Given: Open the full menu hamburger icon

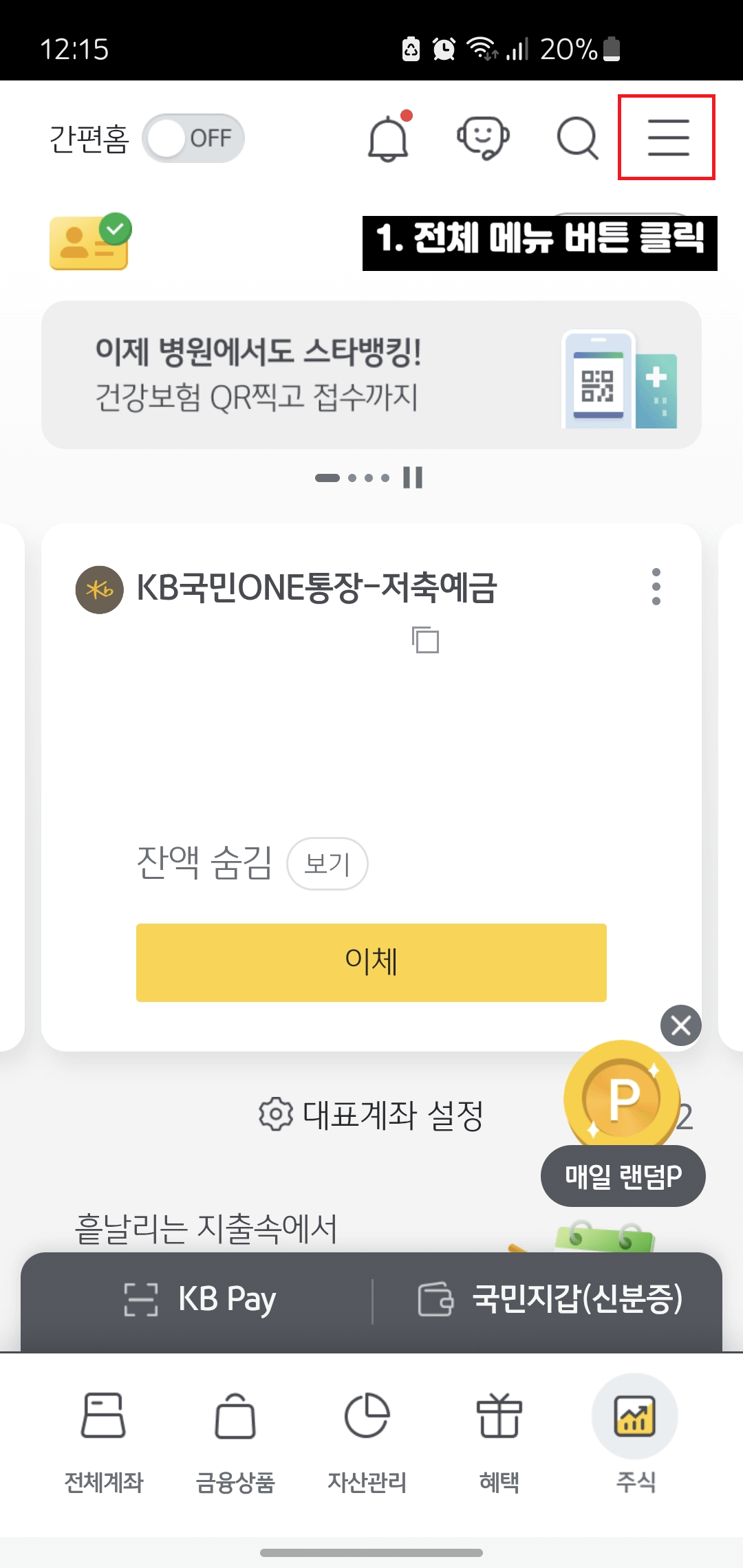Looking at the screenshot, I should point(666,138).
